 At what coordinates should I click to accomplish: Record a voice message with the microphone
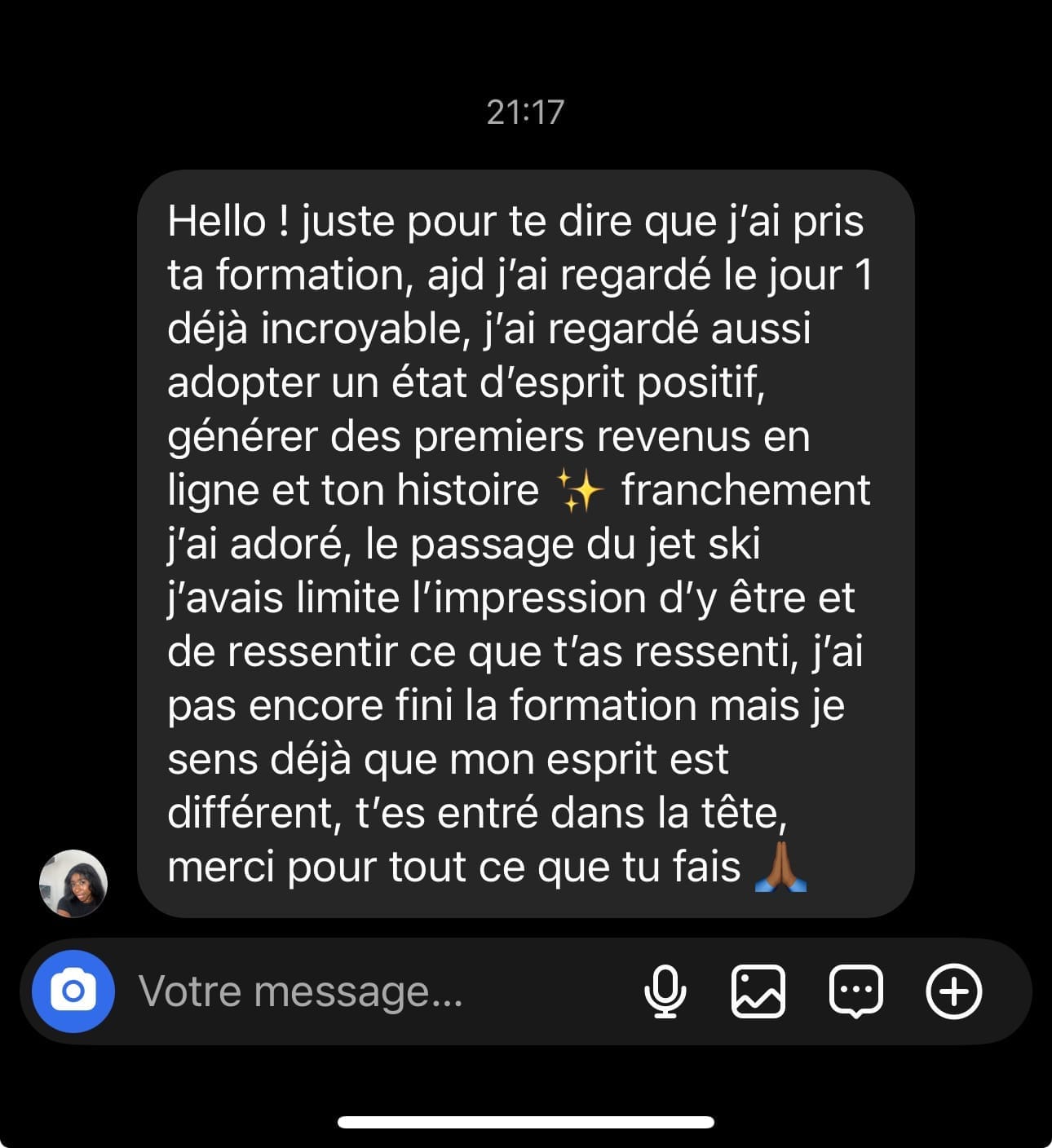pos(665,991)
